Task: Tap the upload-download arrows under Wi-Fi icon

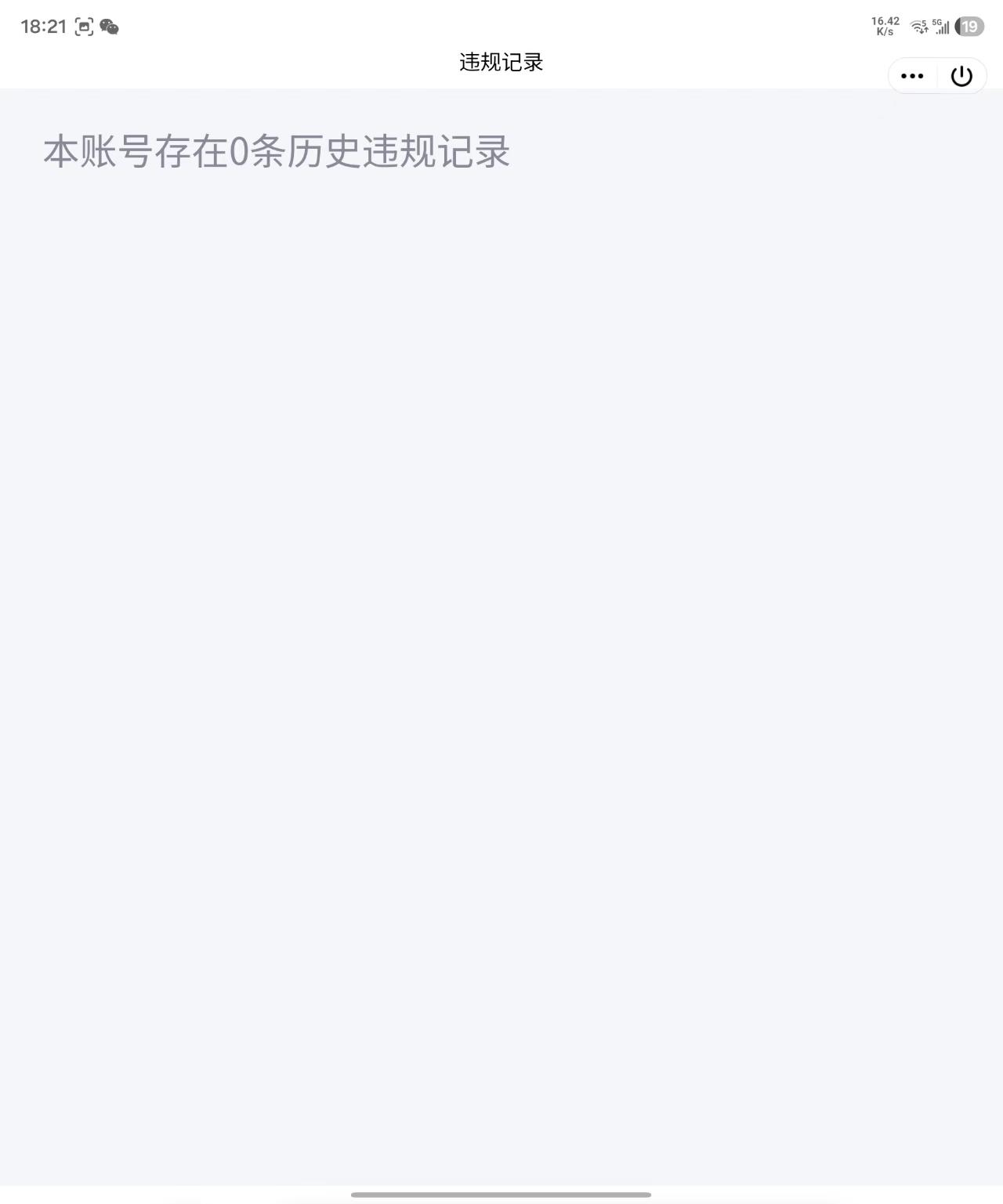Action: pyautogui.click(x=923, y=31)
